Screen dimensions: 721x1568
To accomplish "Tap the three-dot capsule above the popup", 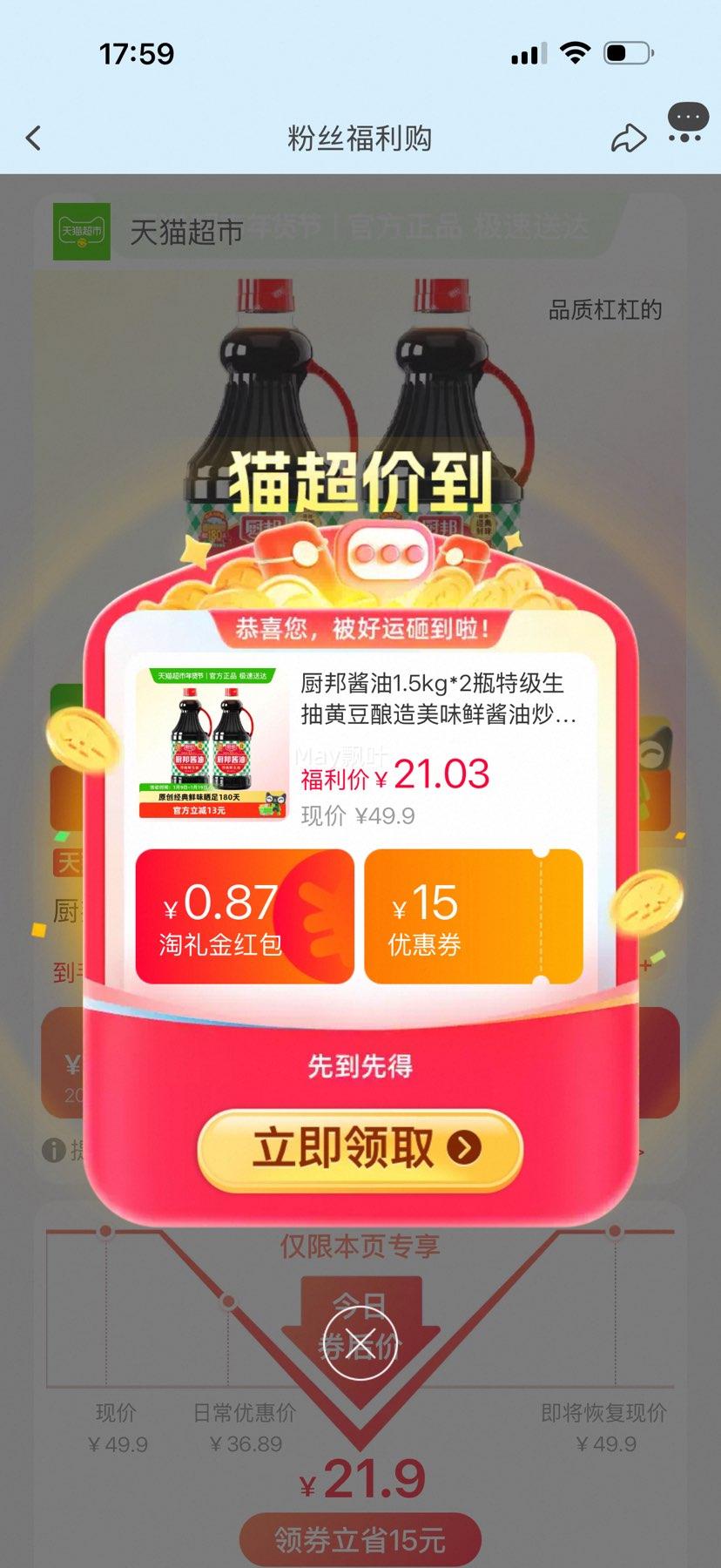I will (x=386, y=551).
